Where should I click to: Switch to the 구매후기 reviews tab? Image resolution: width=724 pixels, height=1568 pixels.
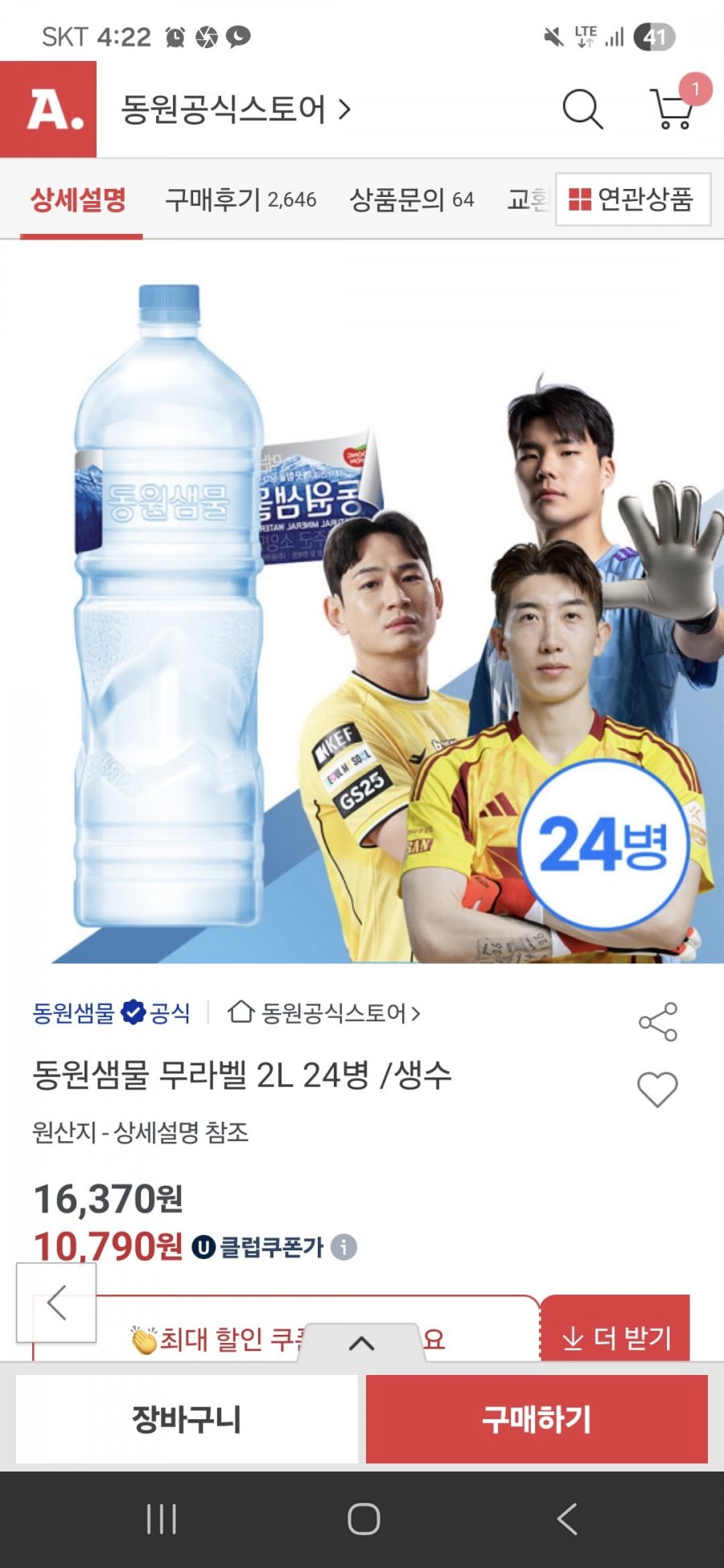coord(241,199)
